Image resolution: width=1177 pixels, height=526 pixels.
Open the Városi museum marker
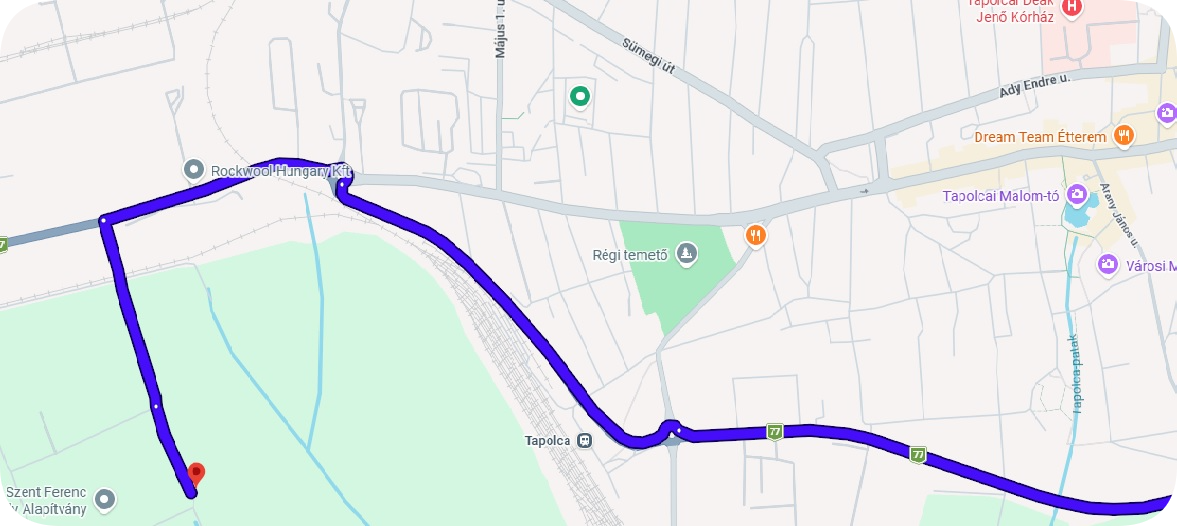pos(1107,264)
